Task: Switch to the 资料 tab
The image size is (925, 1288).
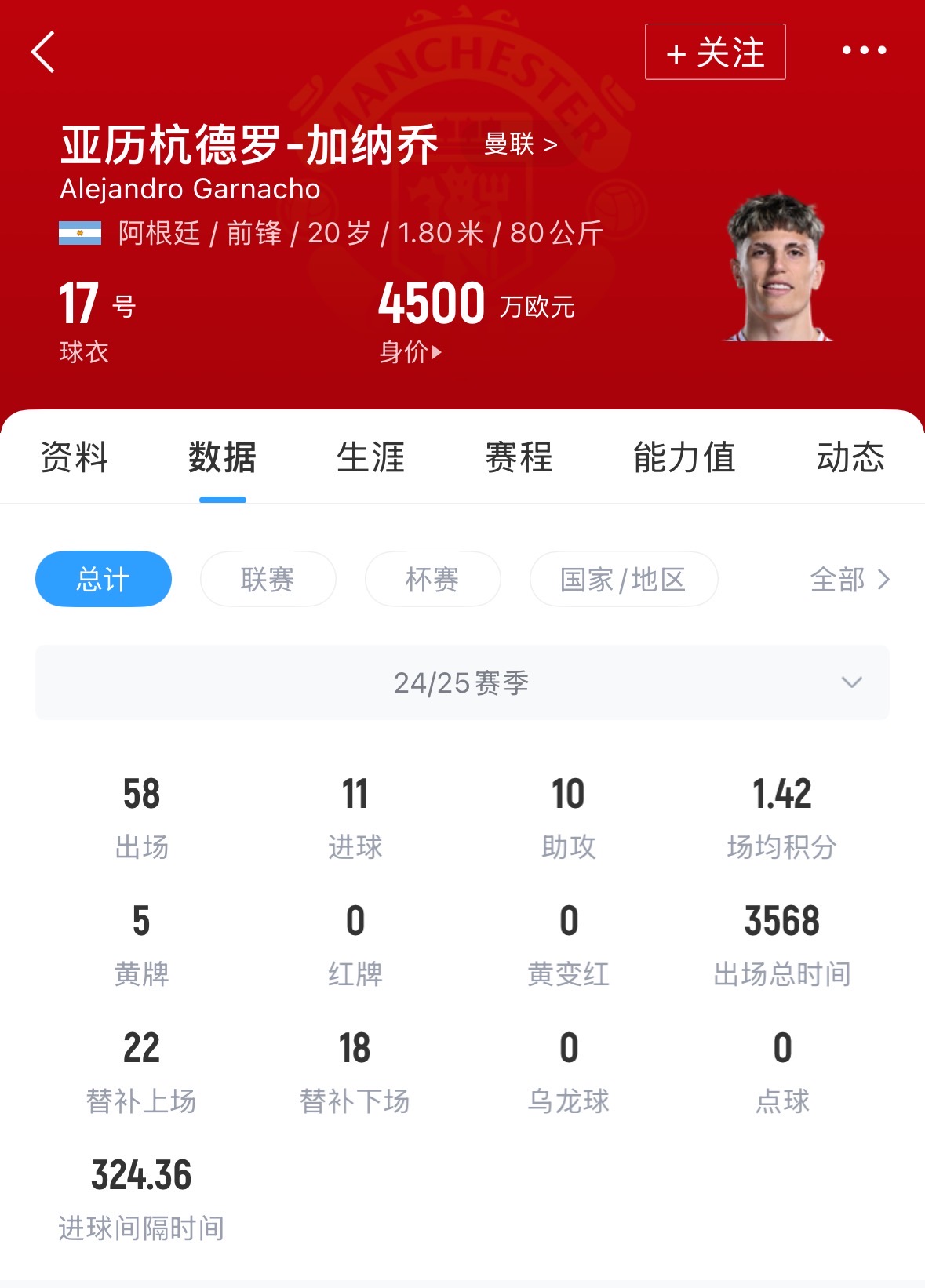Action: pos(75,457)
